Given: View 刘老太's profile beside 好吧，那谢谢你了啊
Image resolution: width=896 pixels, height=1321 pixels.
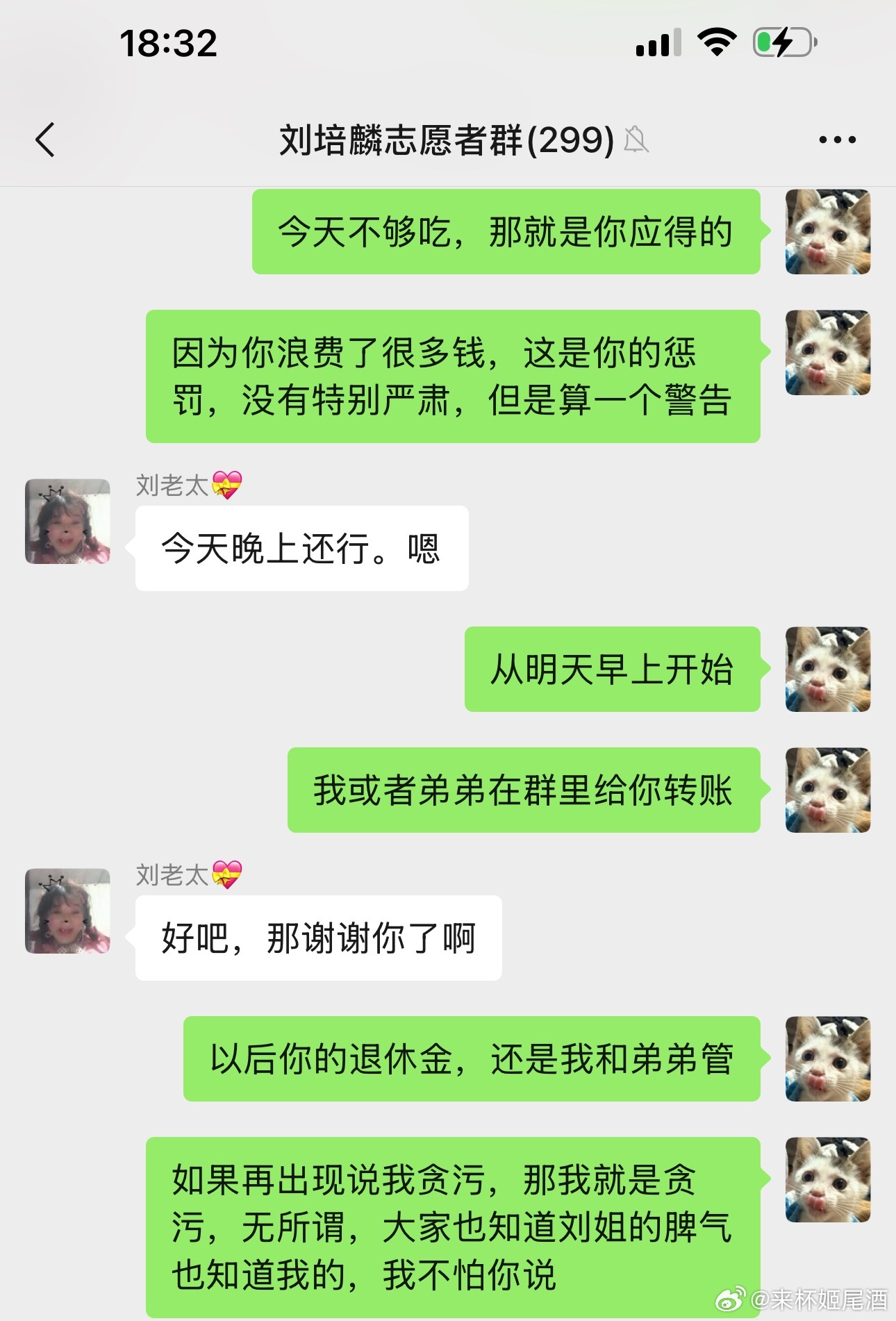Looking at the screenshot, I should (x=67, y=911).
